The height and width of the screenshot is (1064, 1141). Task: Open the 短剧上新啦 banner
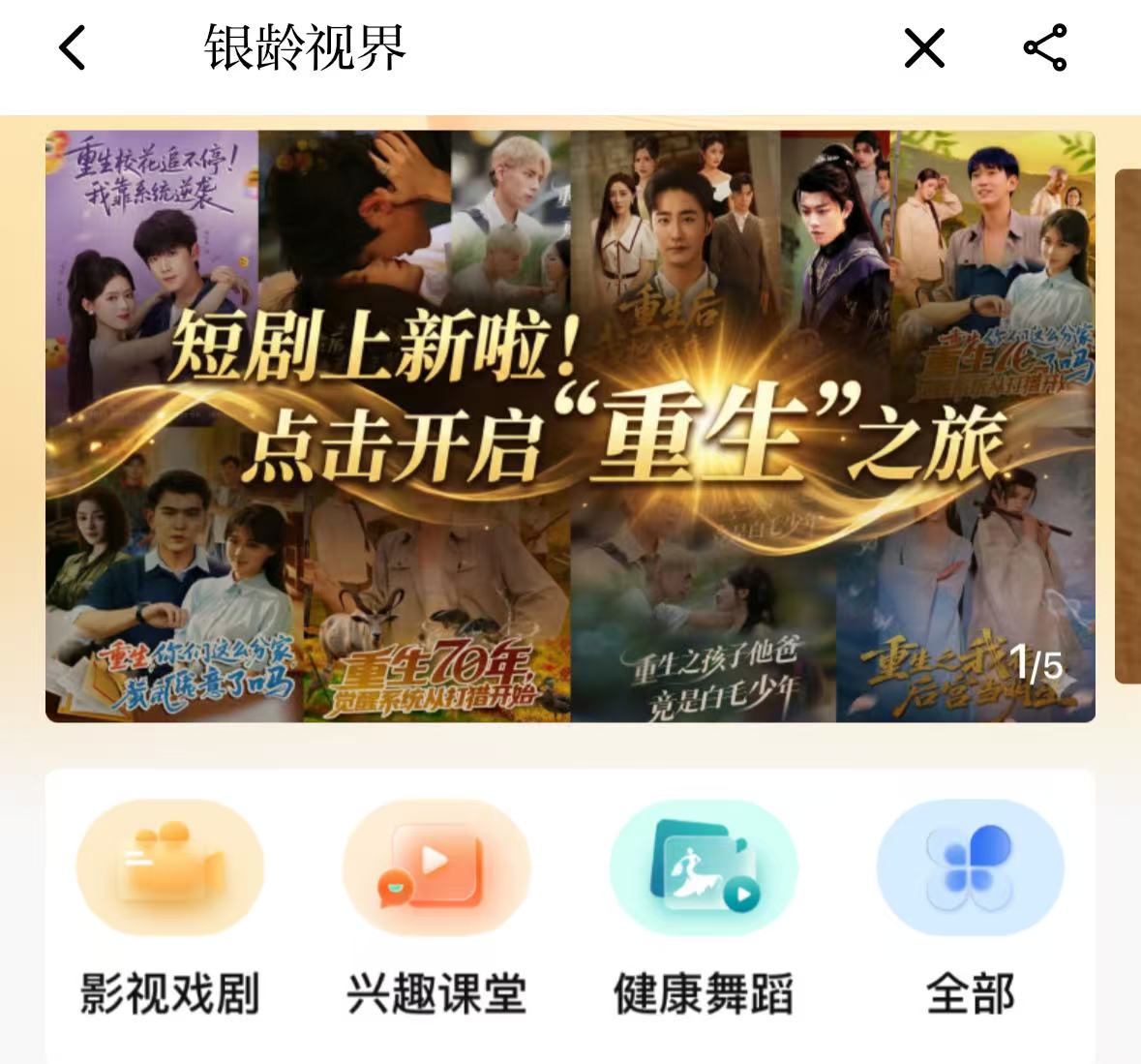(x=570, y=426)
